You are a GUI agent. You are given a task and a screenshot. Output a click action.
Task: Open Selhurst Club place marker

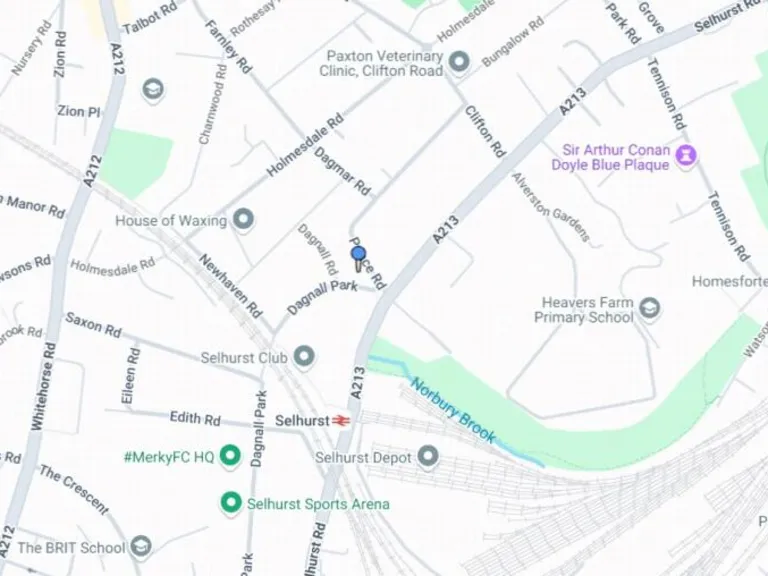[x=304, y=357]
